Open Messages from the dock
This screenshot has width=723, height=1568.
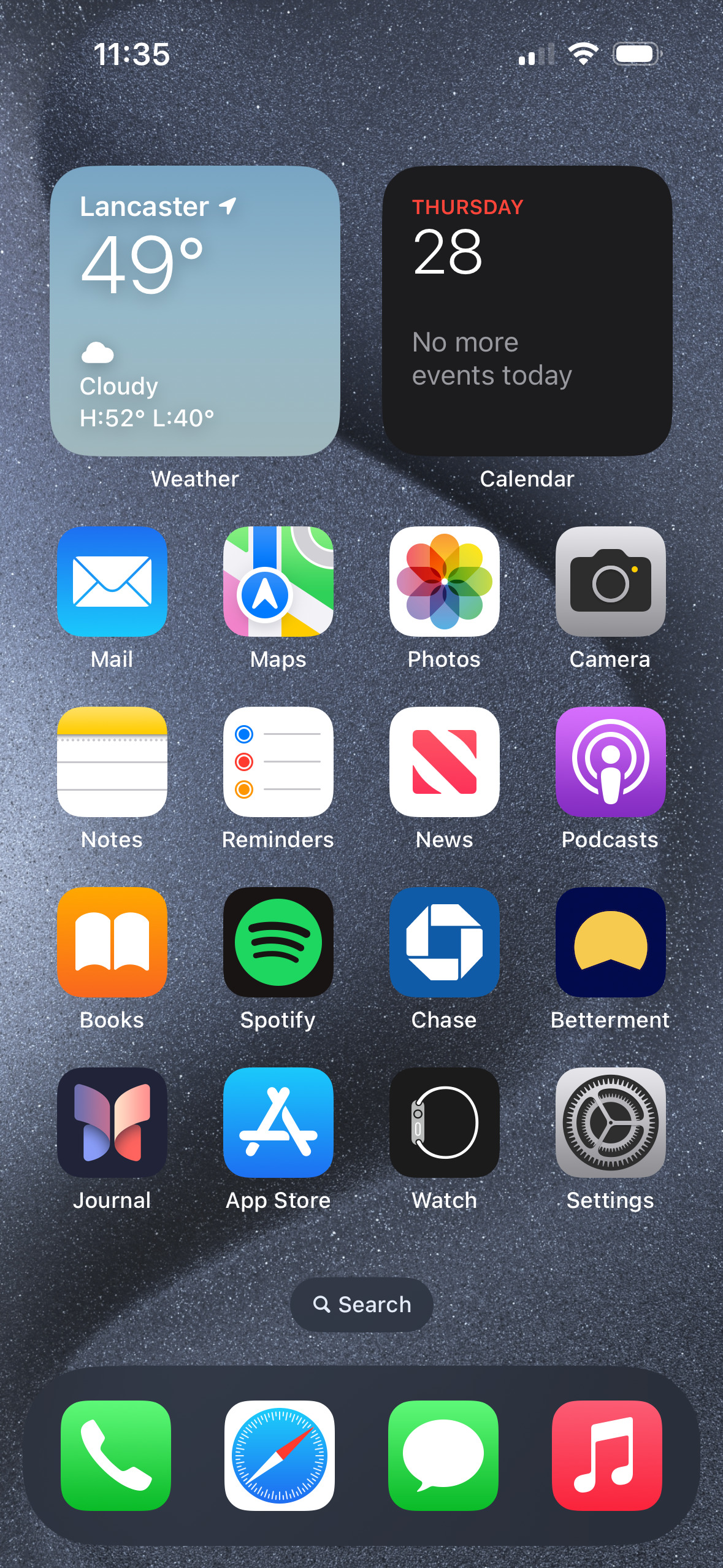click(x=443, y=1455)
